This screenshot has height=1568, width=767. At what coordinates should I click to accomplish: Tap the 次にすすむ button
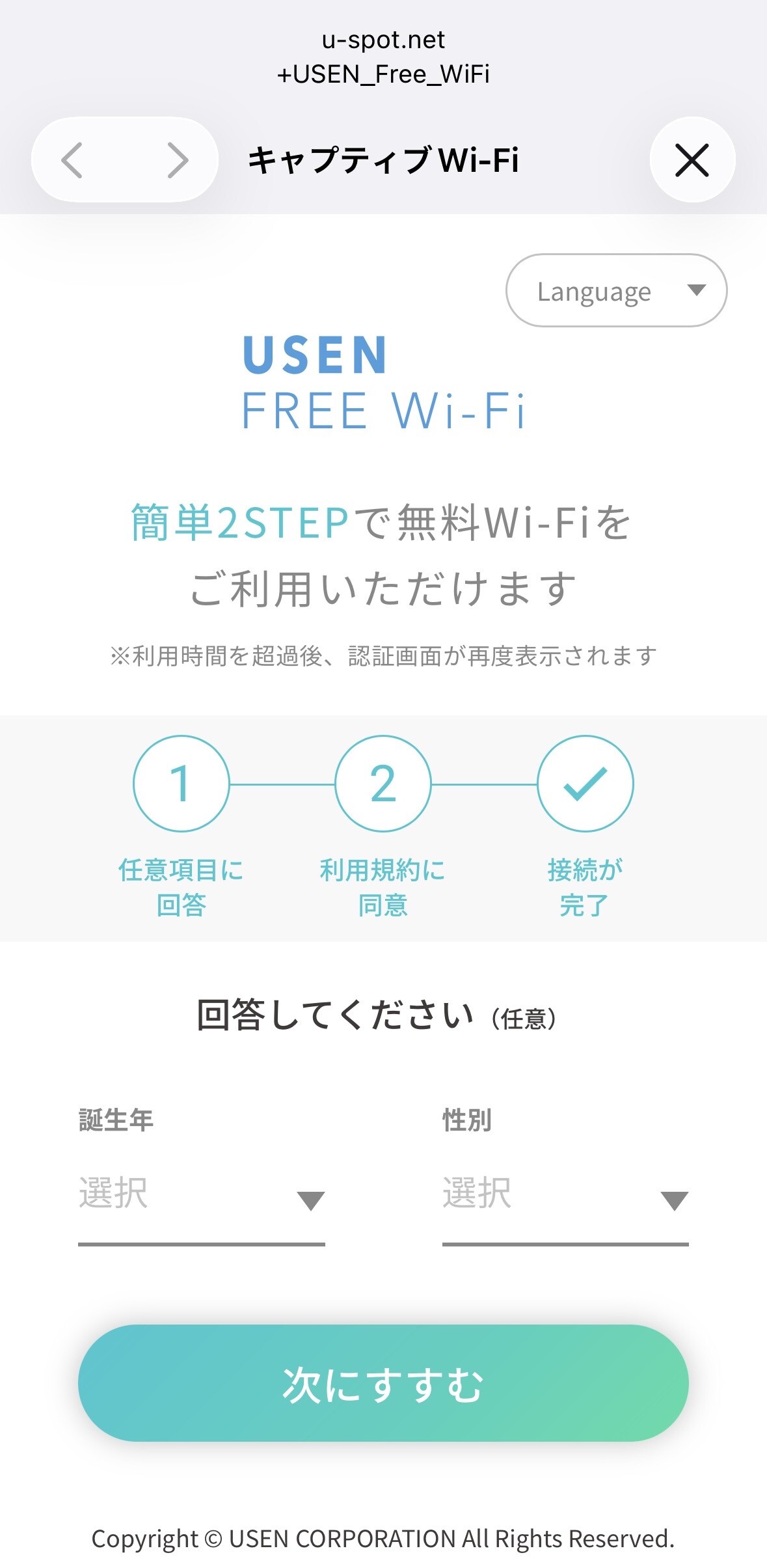[x=383, y=1383]
